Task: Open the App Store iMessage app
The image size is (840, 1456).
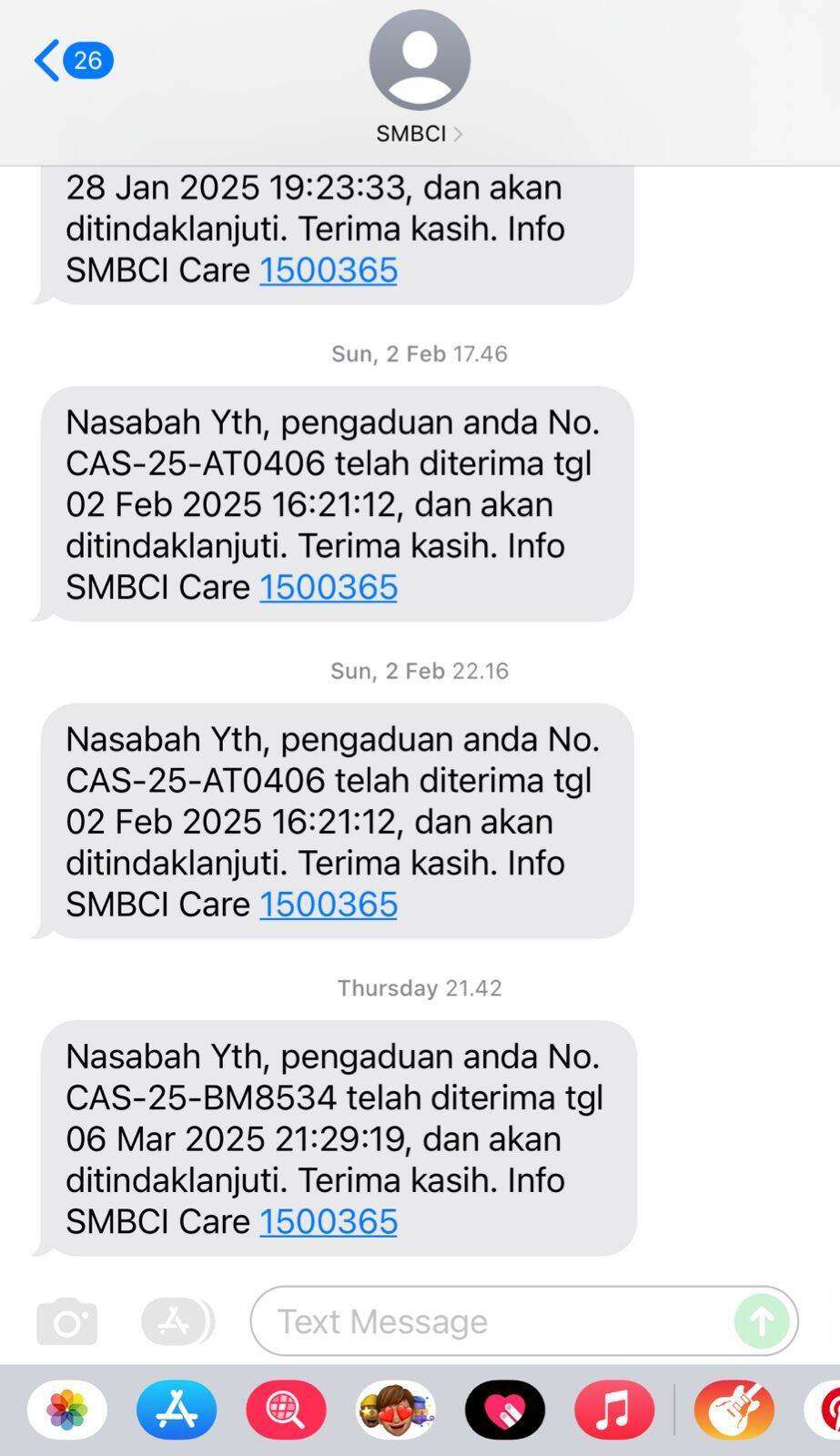Action: point(177,1410)
